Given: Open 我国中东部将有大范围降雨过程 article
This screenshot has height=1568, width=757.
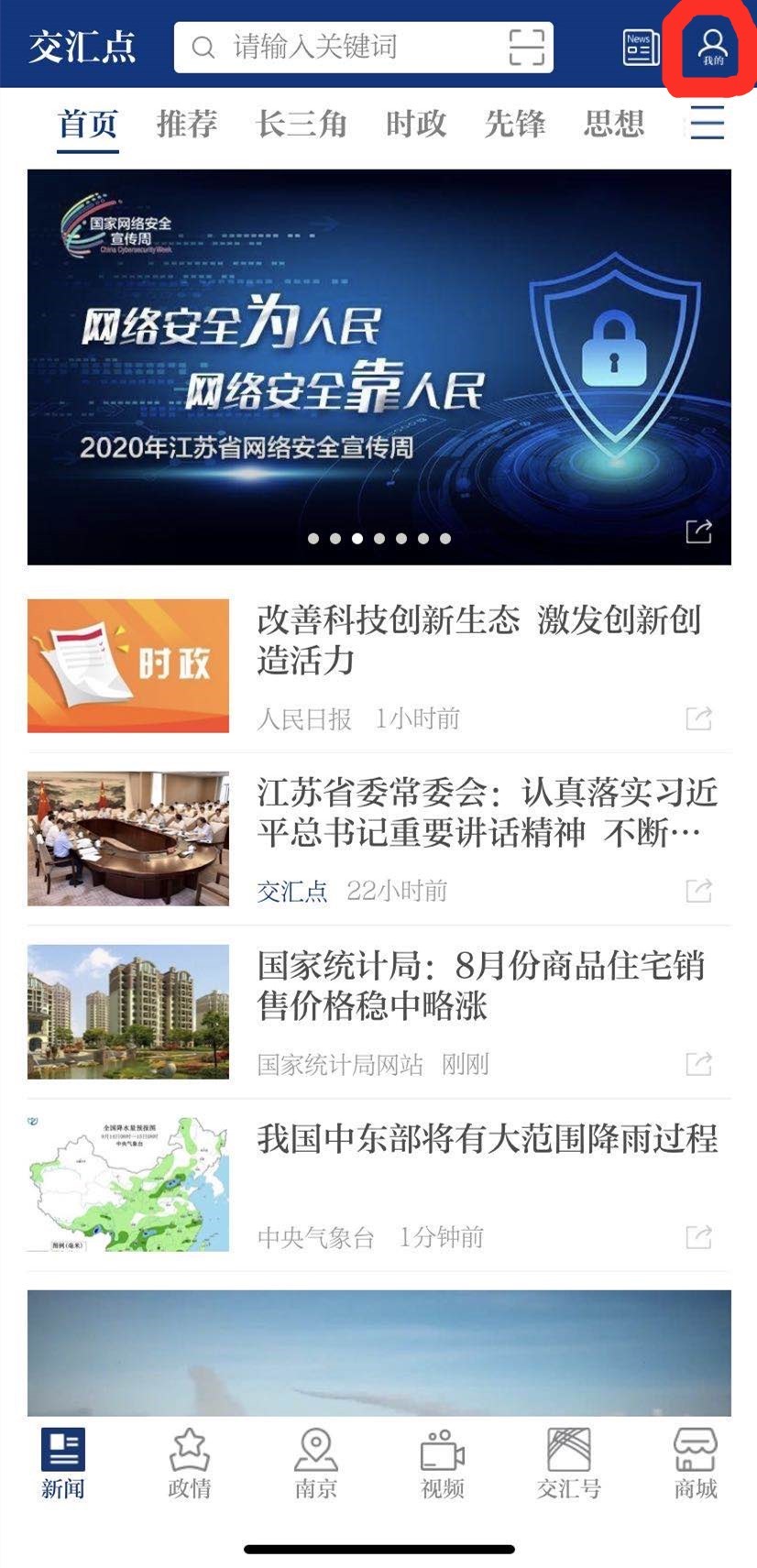Looking at the screenshot, I should click(x=487, y=1139).
